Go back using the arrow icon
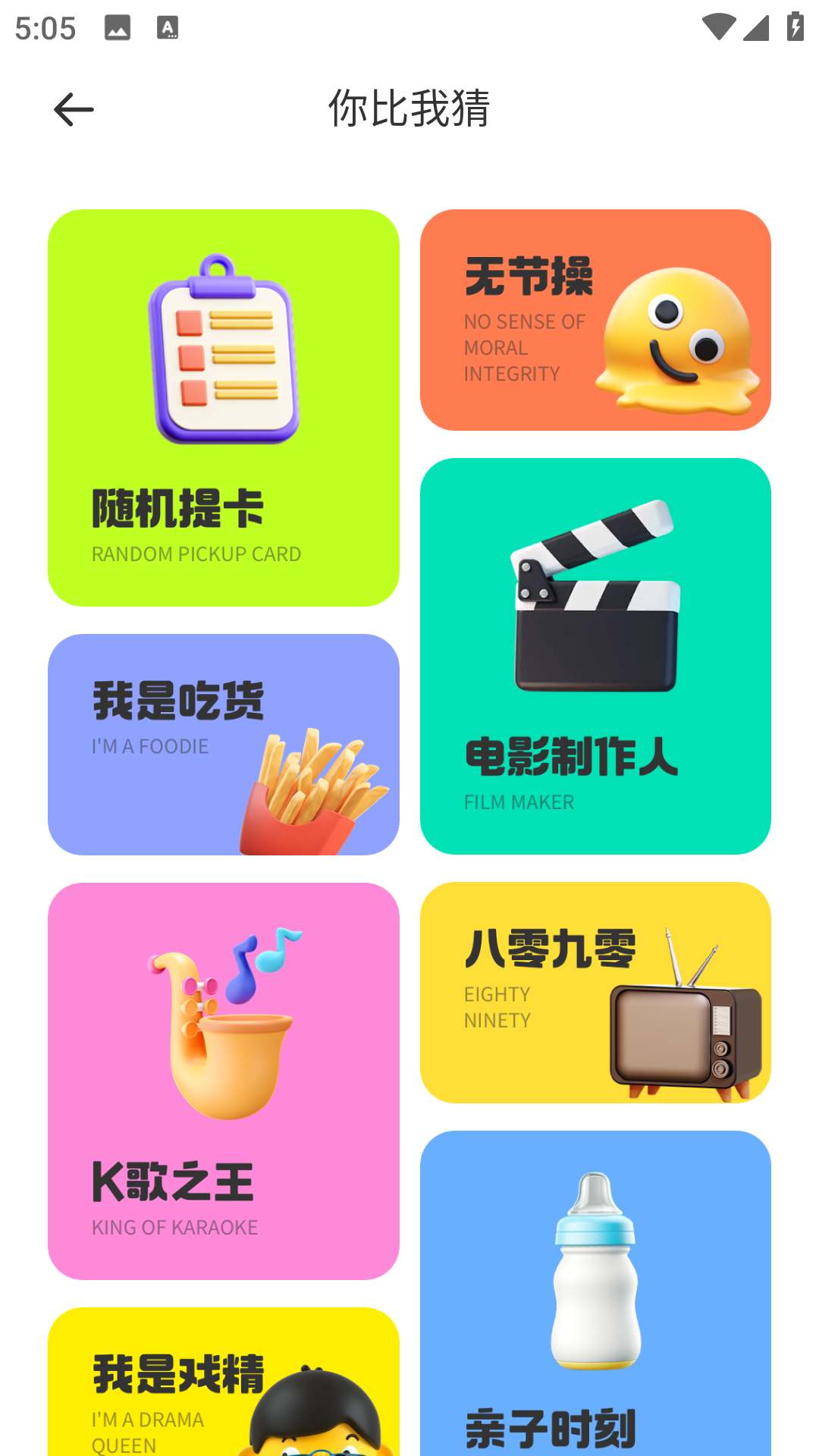 (x=74, y=110)
